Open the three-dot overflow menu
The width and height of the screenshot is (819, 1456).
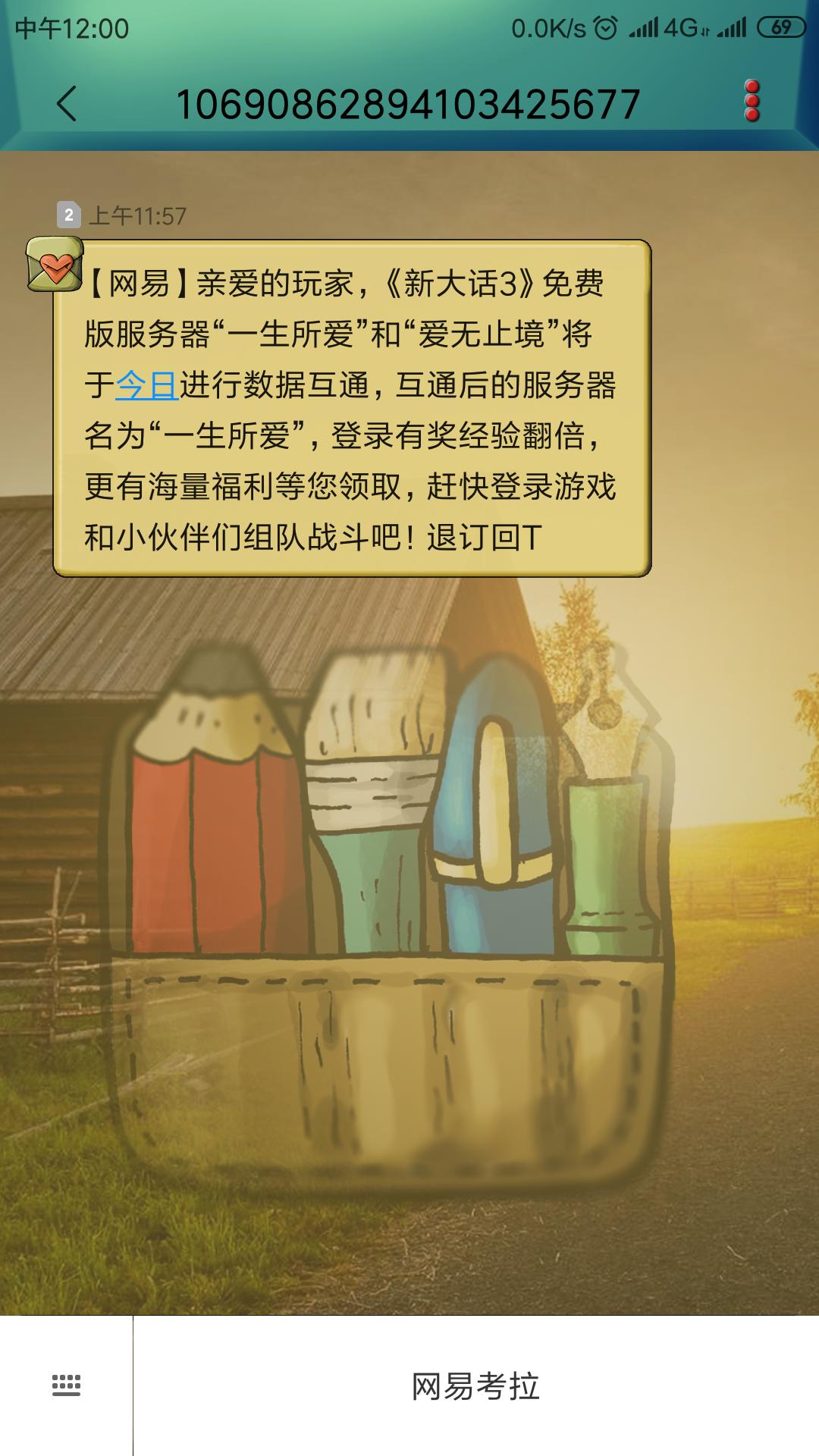[x=752, y=101]
